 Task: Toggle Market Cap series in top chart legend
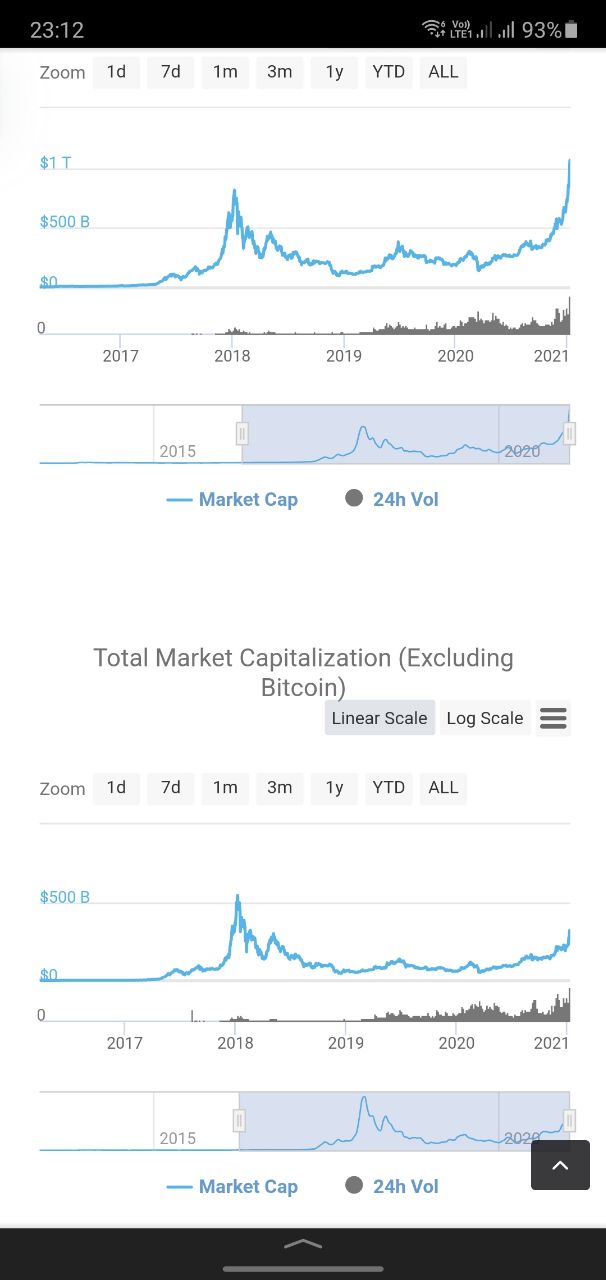233,499
